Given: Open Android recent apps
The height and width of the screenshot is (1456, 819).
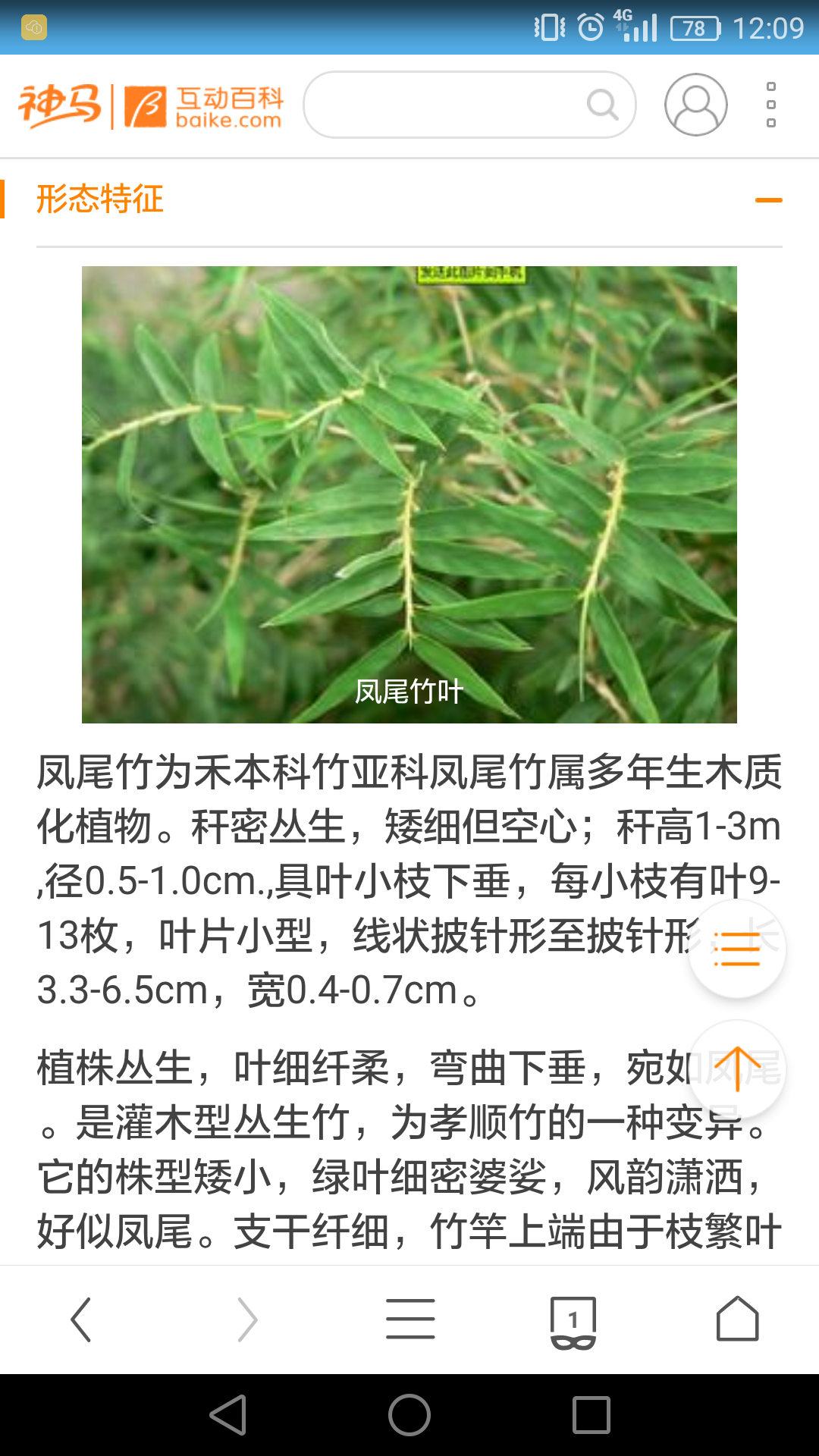Looking at the screenshot, I should (x=591, y=1415).
